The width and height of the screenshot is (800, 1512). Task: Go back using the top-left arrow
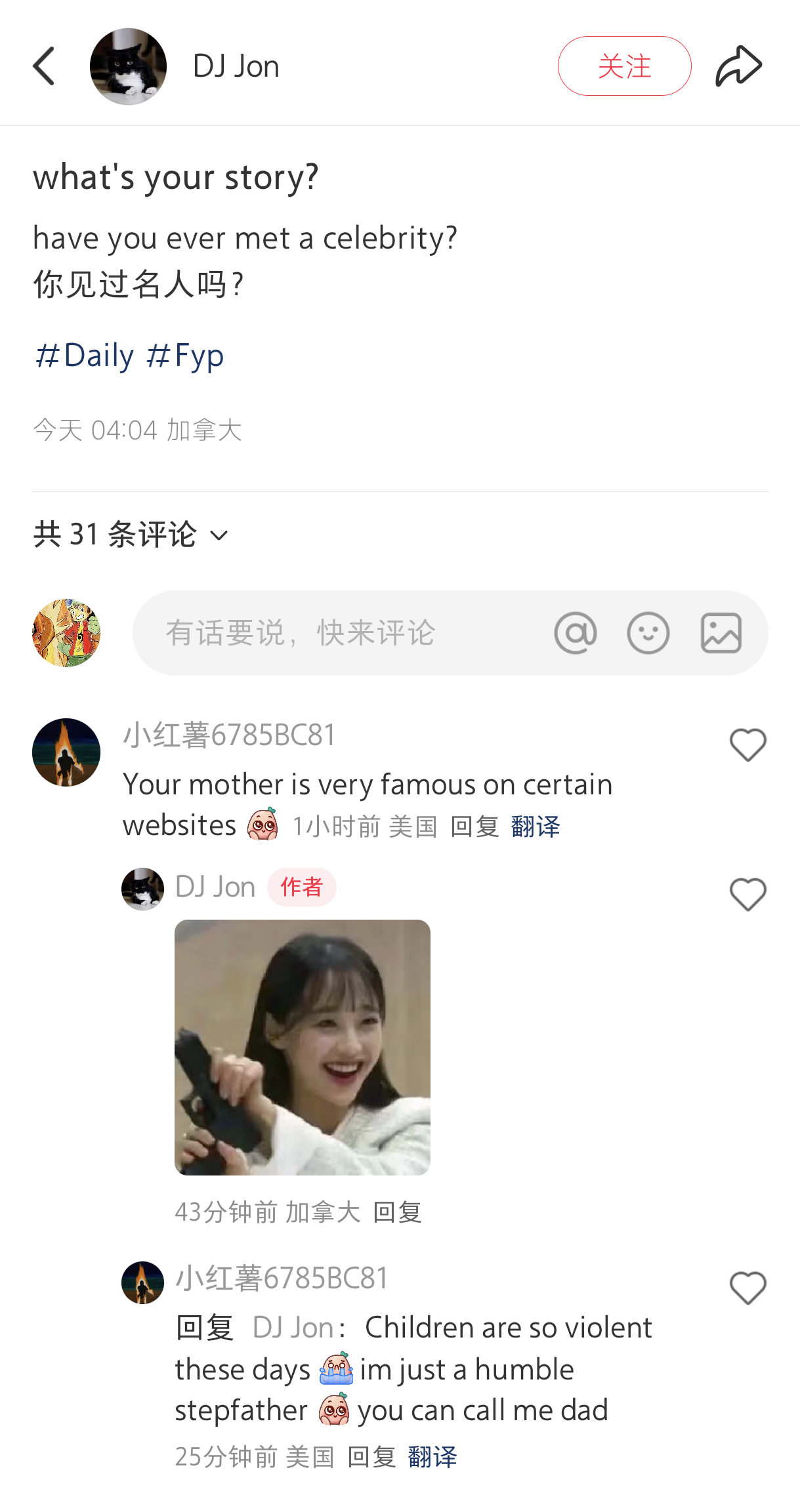tap(44, 66)
